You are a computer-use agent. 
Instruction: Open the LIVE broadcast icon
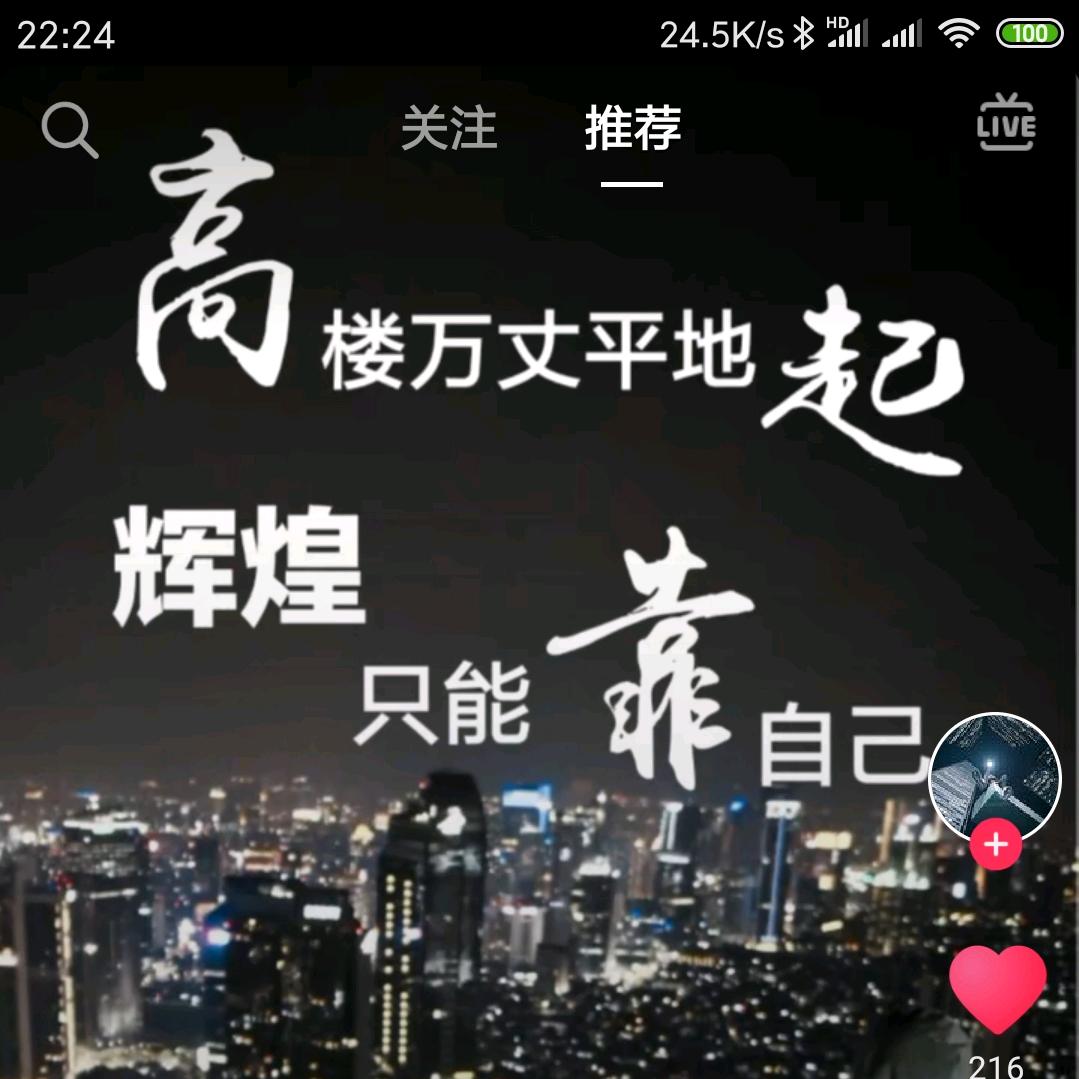(x=1005, y=124)
